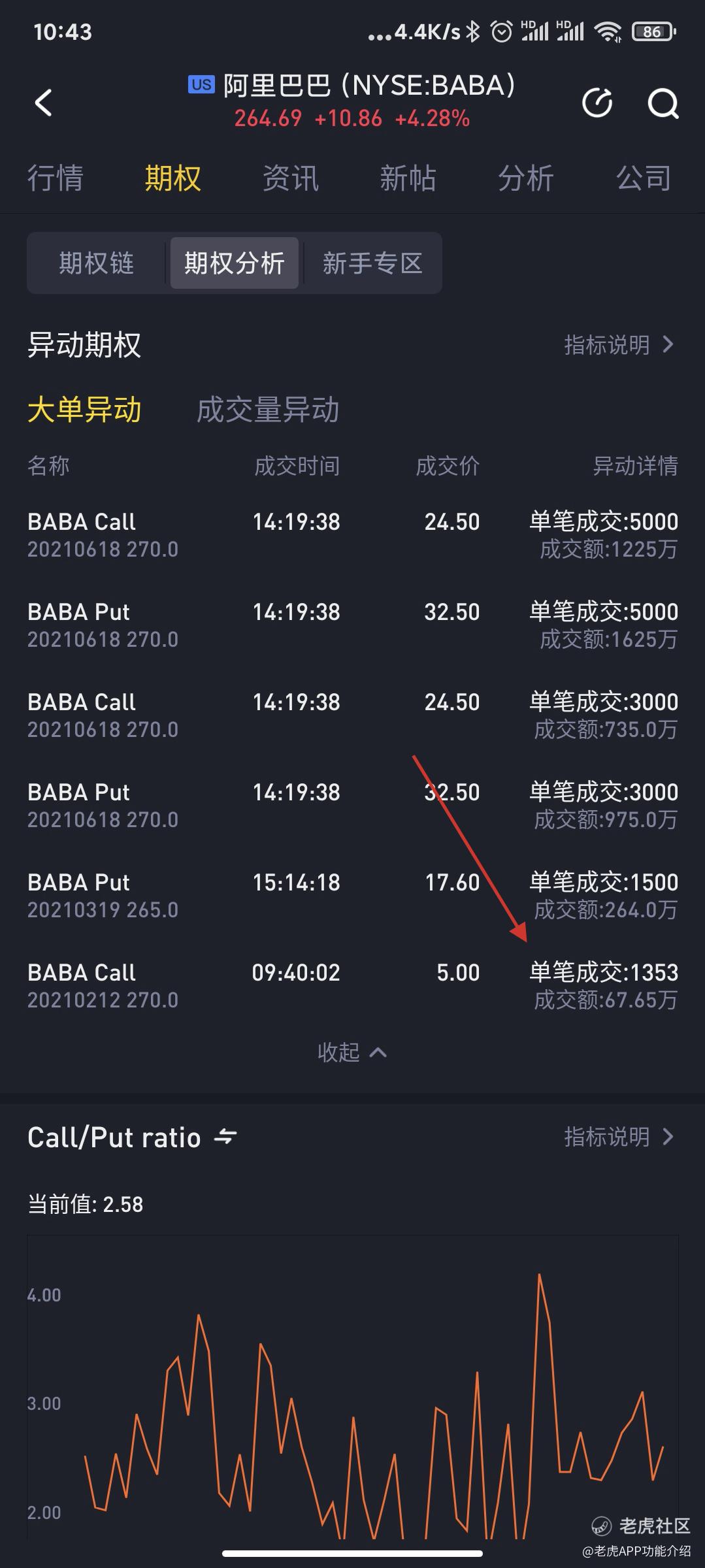Refresh the BABA quote data
This screenshot has height=1568, width=705.
click(597, 103)
